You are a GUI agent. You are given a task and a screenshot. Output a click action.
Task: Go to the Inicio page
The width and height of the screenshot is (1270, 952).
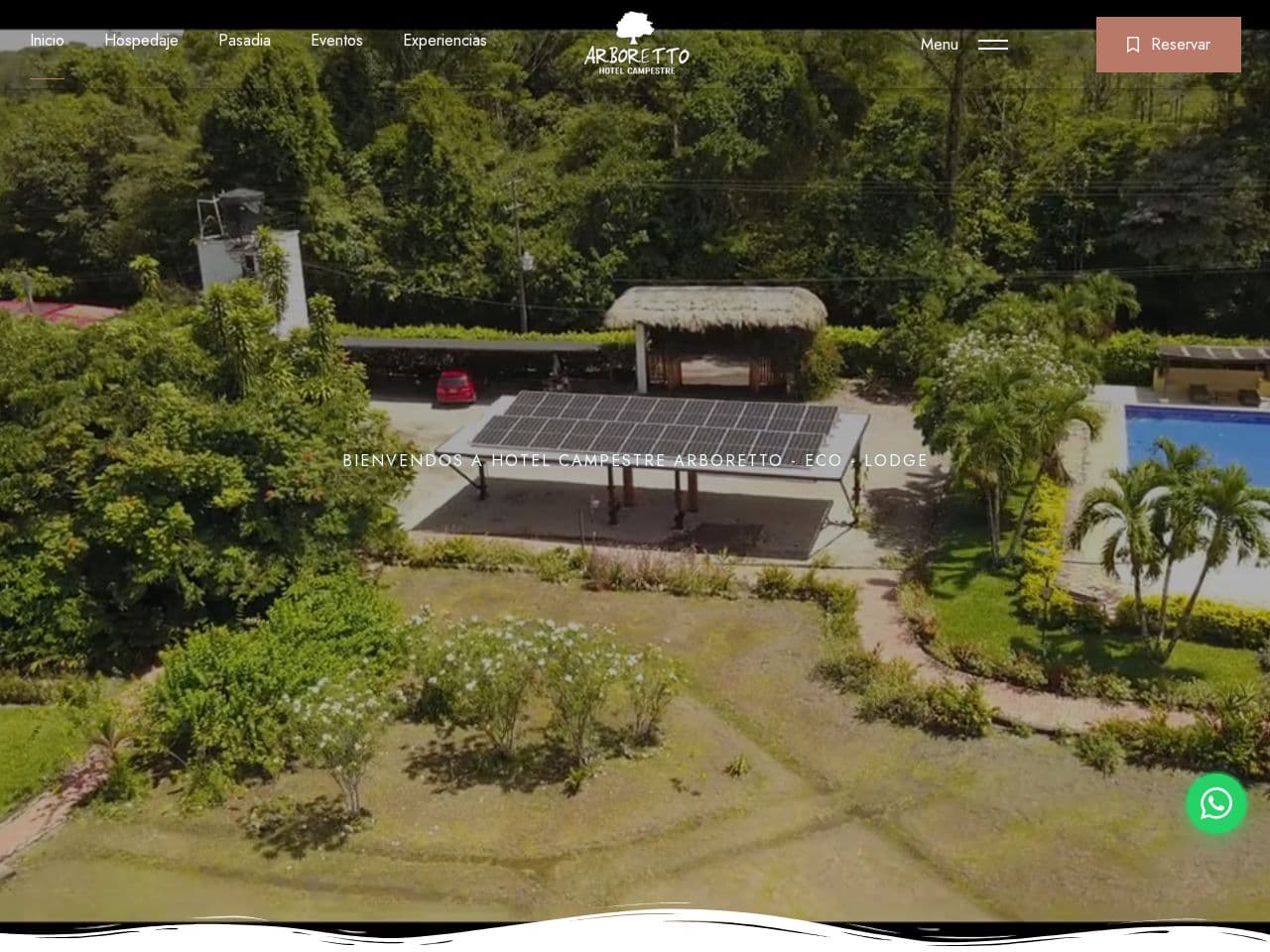[47, 41]
